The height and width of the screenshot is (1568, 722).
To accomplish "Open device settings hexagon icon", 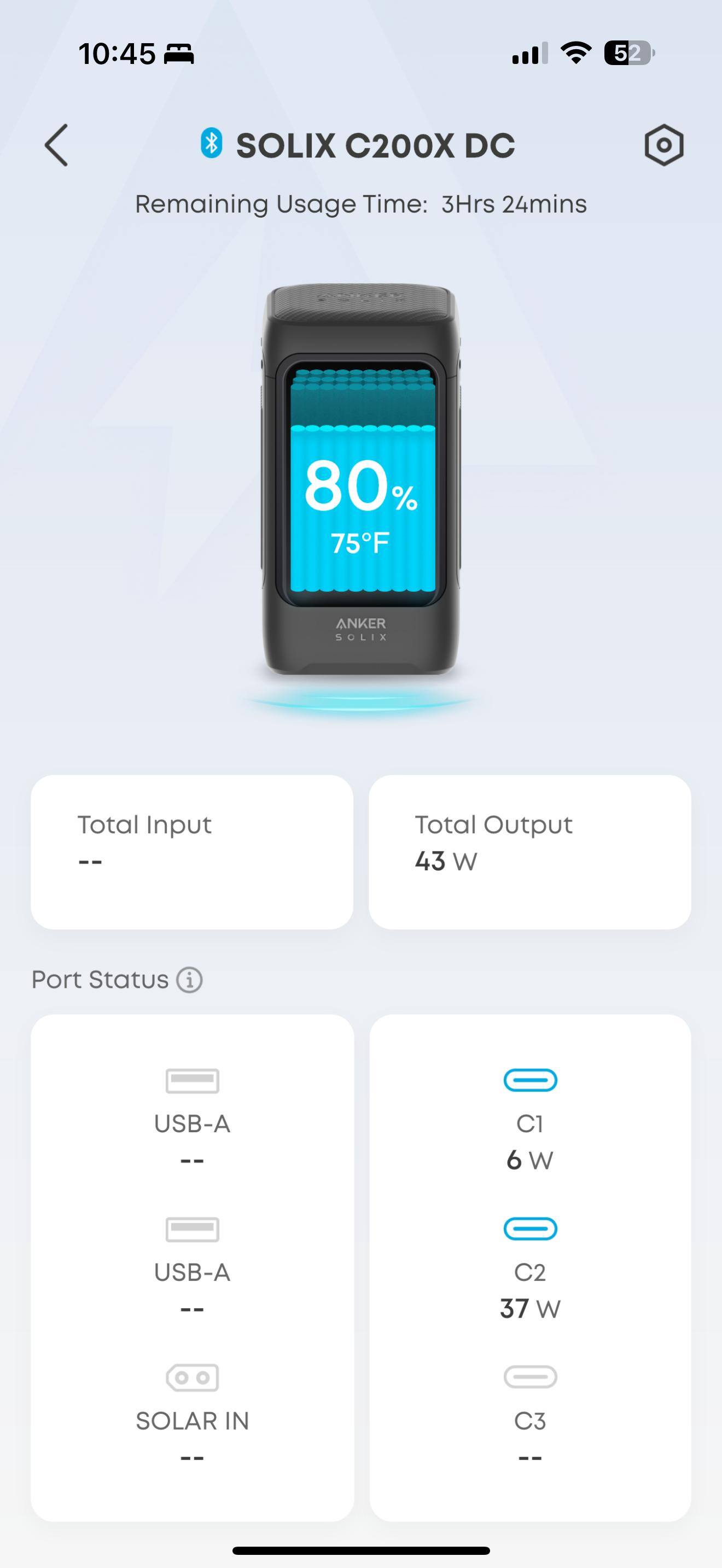I will click(x=663, y=145).
